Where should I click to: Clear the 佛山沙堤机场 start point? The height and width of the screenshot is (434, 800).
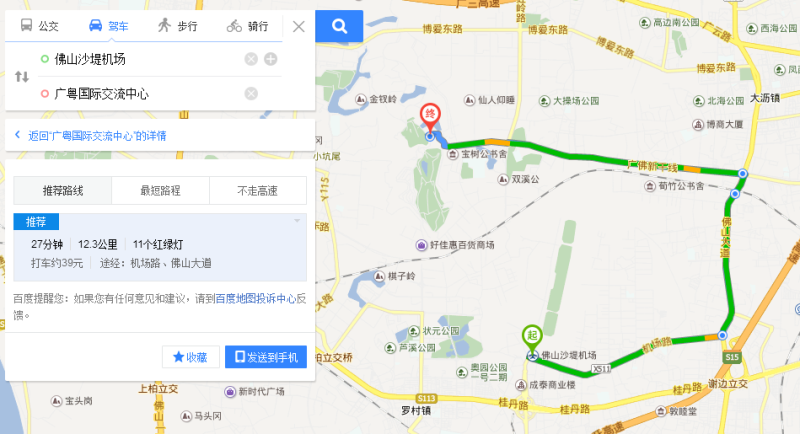click(x=251, y=59)
